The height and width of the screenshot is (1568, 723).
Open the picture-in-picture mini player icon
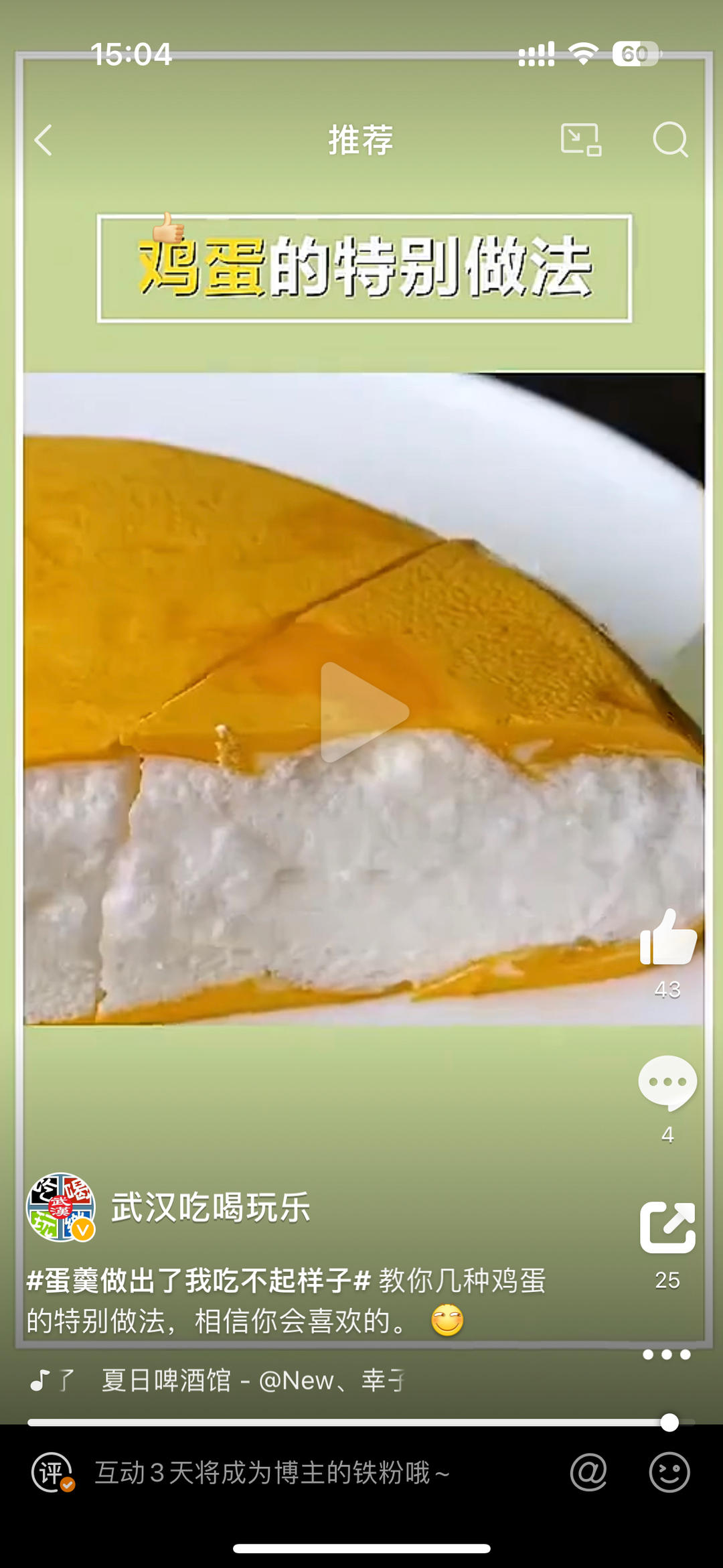point(580,140)
